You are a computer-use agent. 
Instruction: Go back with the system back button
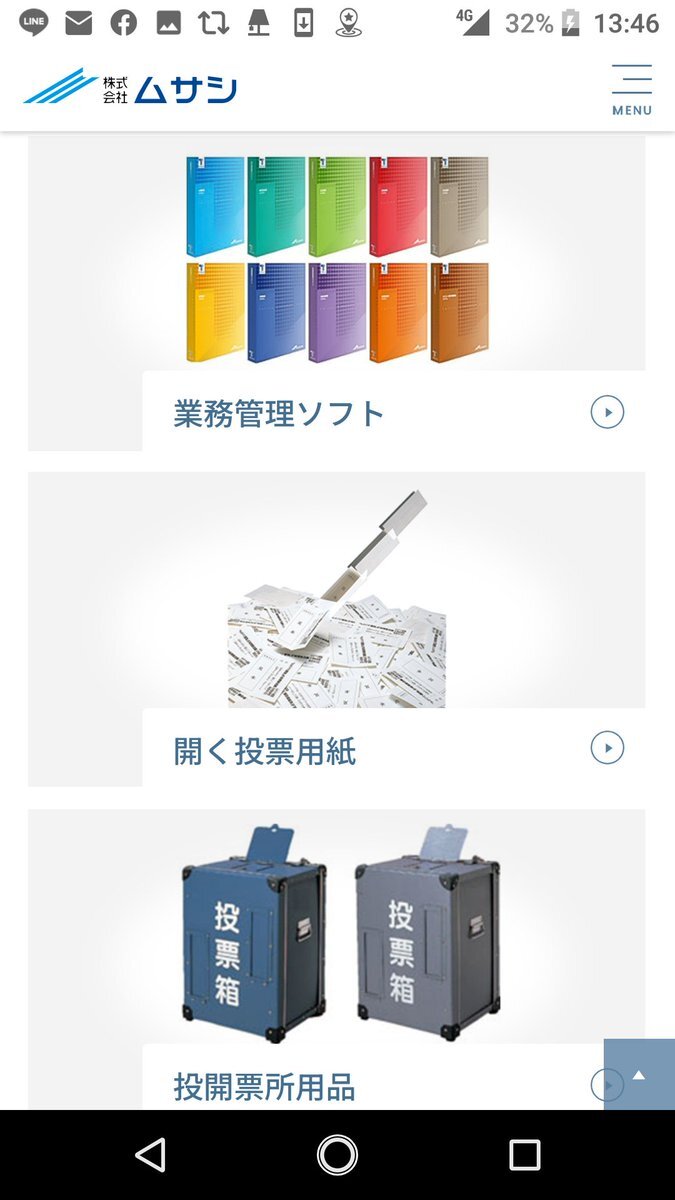click(x=150, y=1155)
